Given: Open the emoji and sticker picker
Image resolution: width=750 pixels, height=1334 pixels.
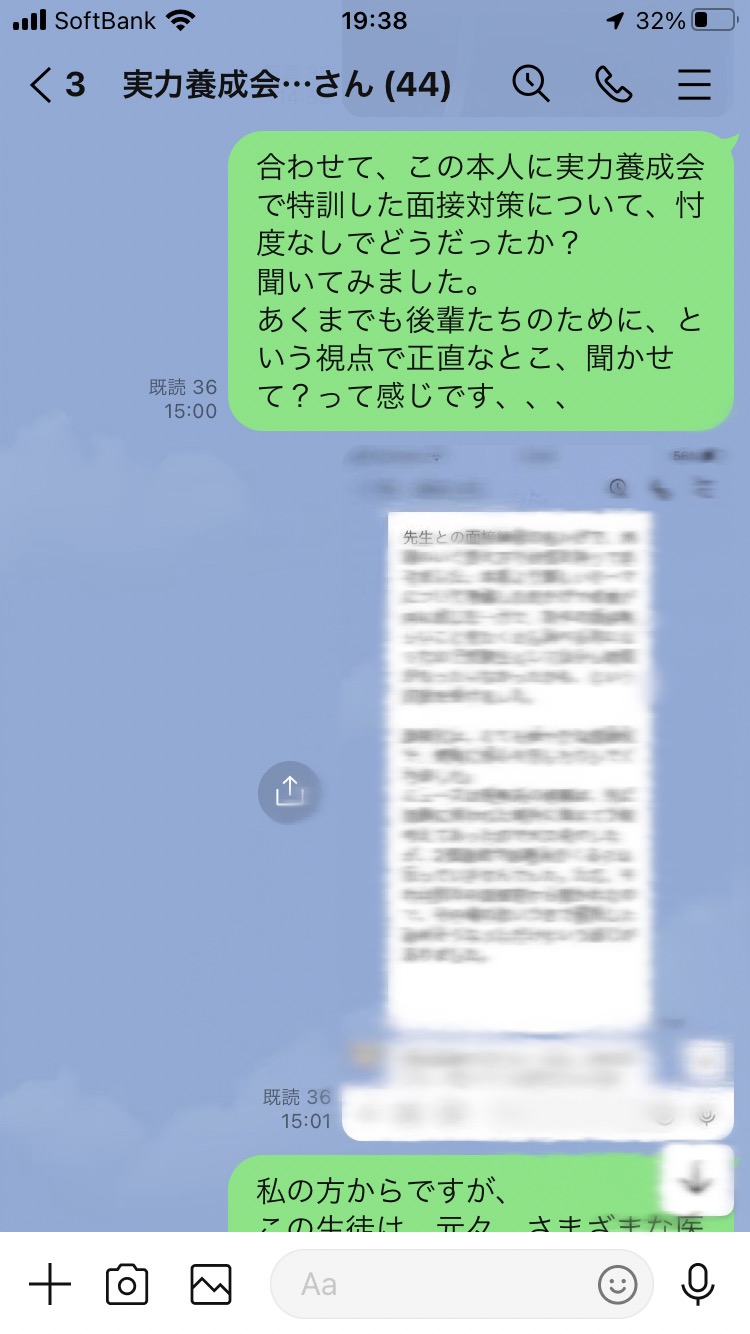Looking at the screenshot, I should click(618, 1284).
